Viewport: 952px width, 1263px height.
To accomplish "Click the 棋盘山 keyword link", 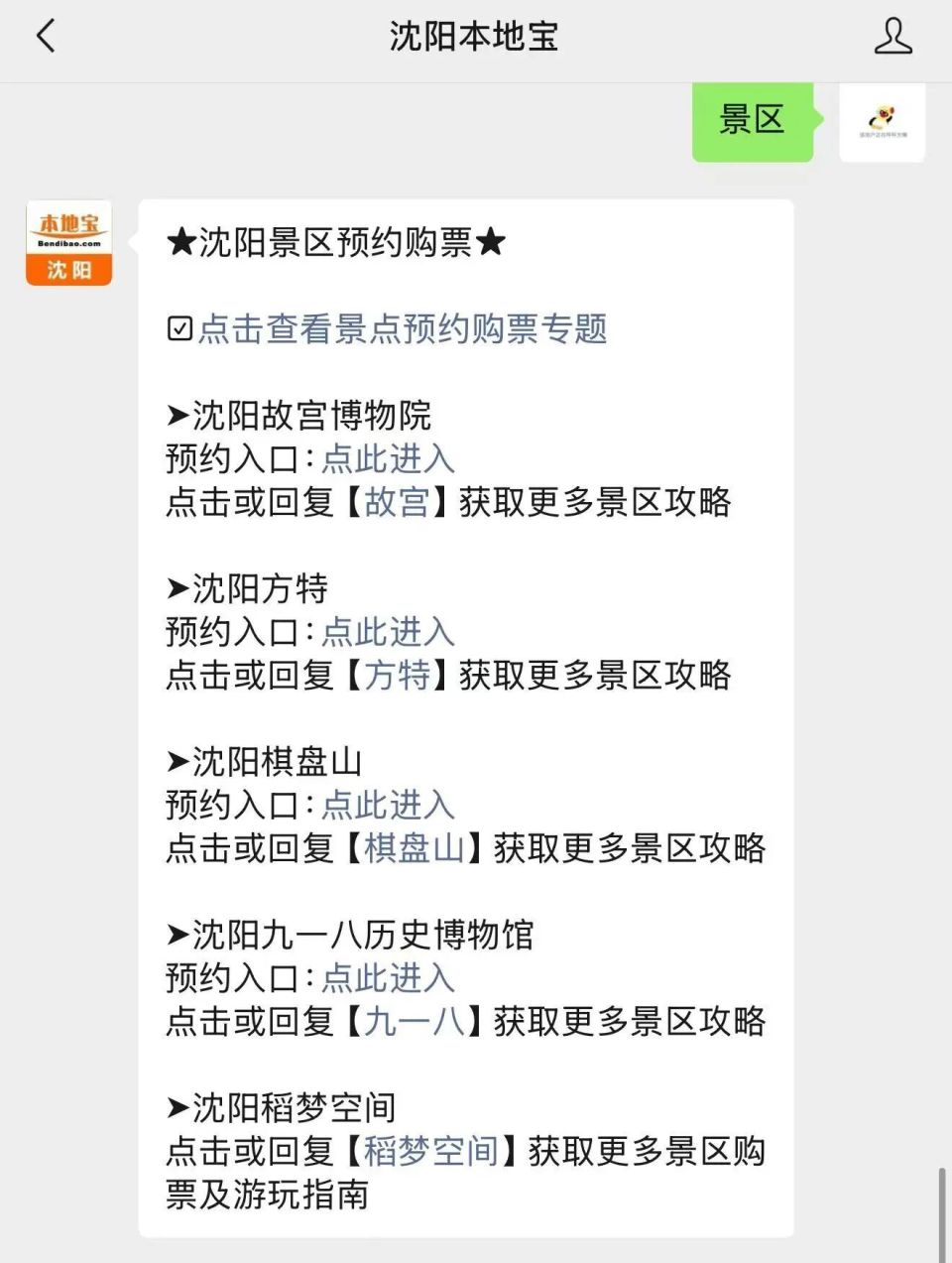I will (x=414, y=849).
